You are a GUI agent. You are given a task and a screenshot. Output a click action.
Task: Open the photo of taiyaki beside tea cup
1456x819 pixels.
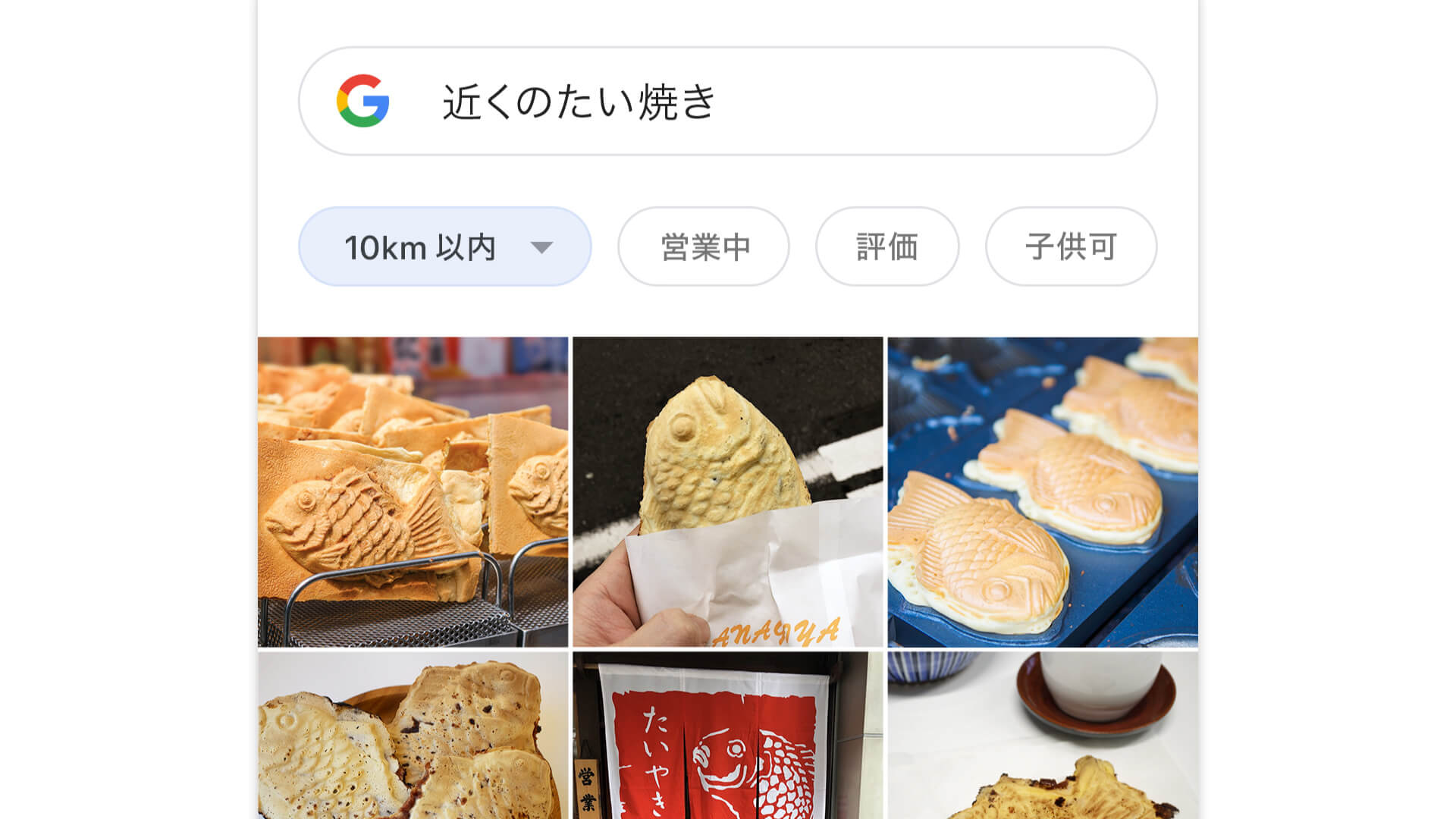(x=1043, y=736)
